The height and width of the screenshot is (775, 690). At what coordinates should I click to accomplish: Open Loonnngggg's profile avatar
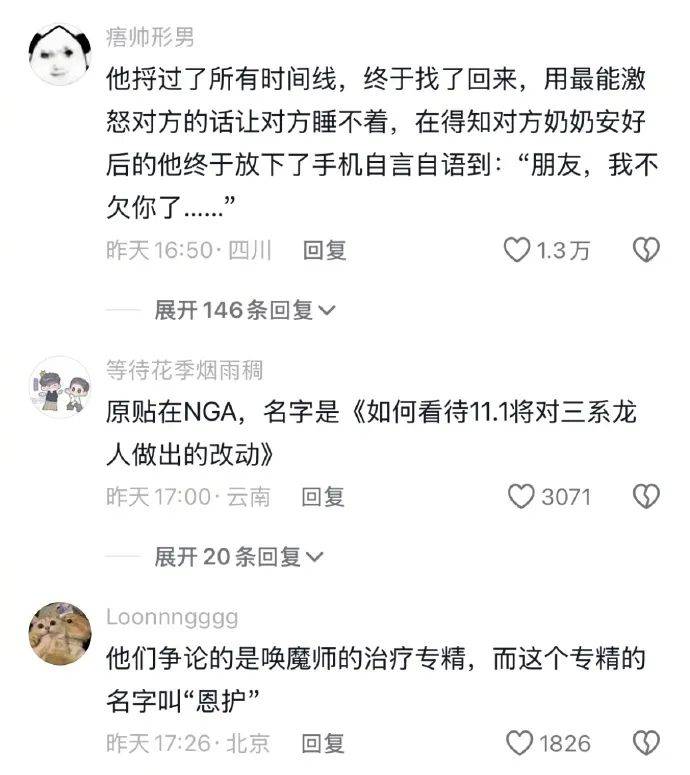[x=59, y=633]
